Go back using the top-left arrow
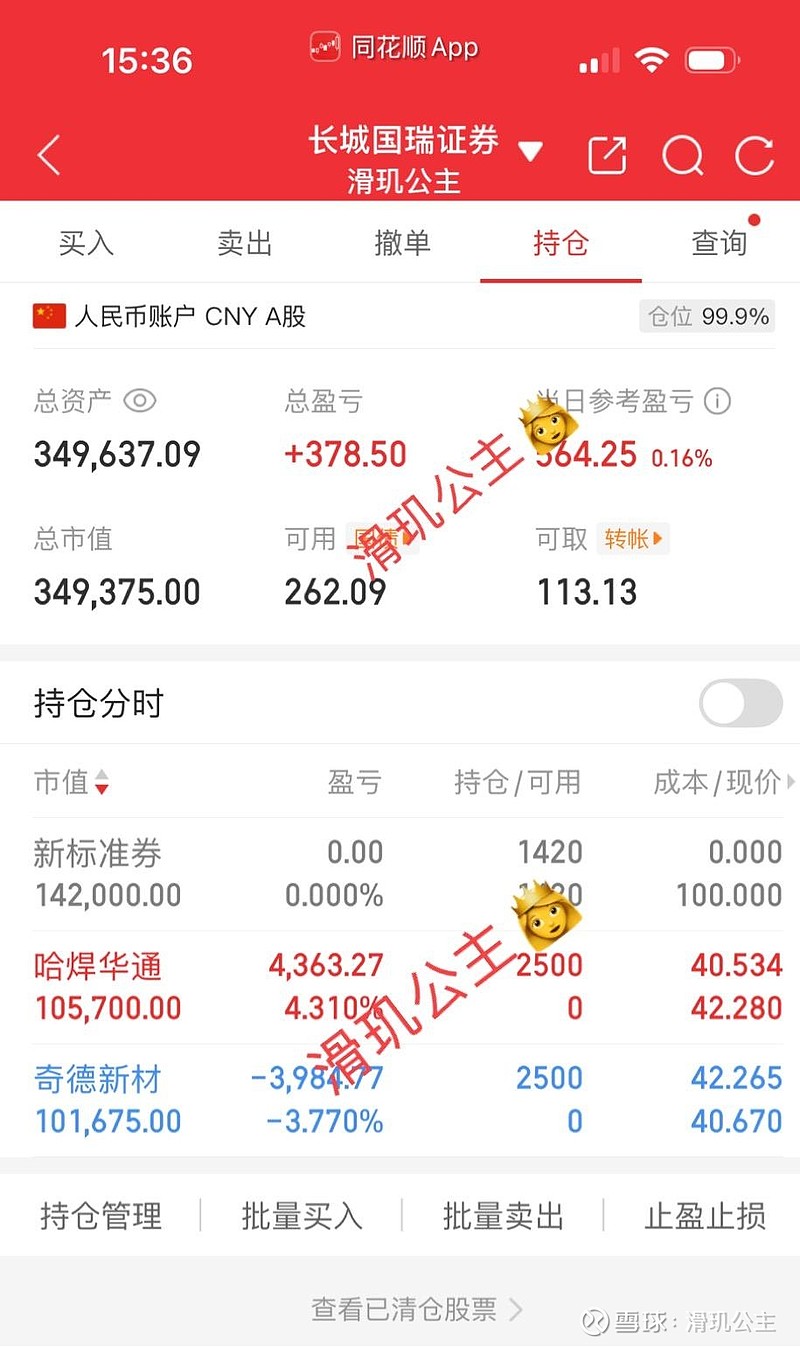 [x=49, y=156]
